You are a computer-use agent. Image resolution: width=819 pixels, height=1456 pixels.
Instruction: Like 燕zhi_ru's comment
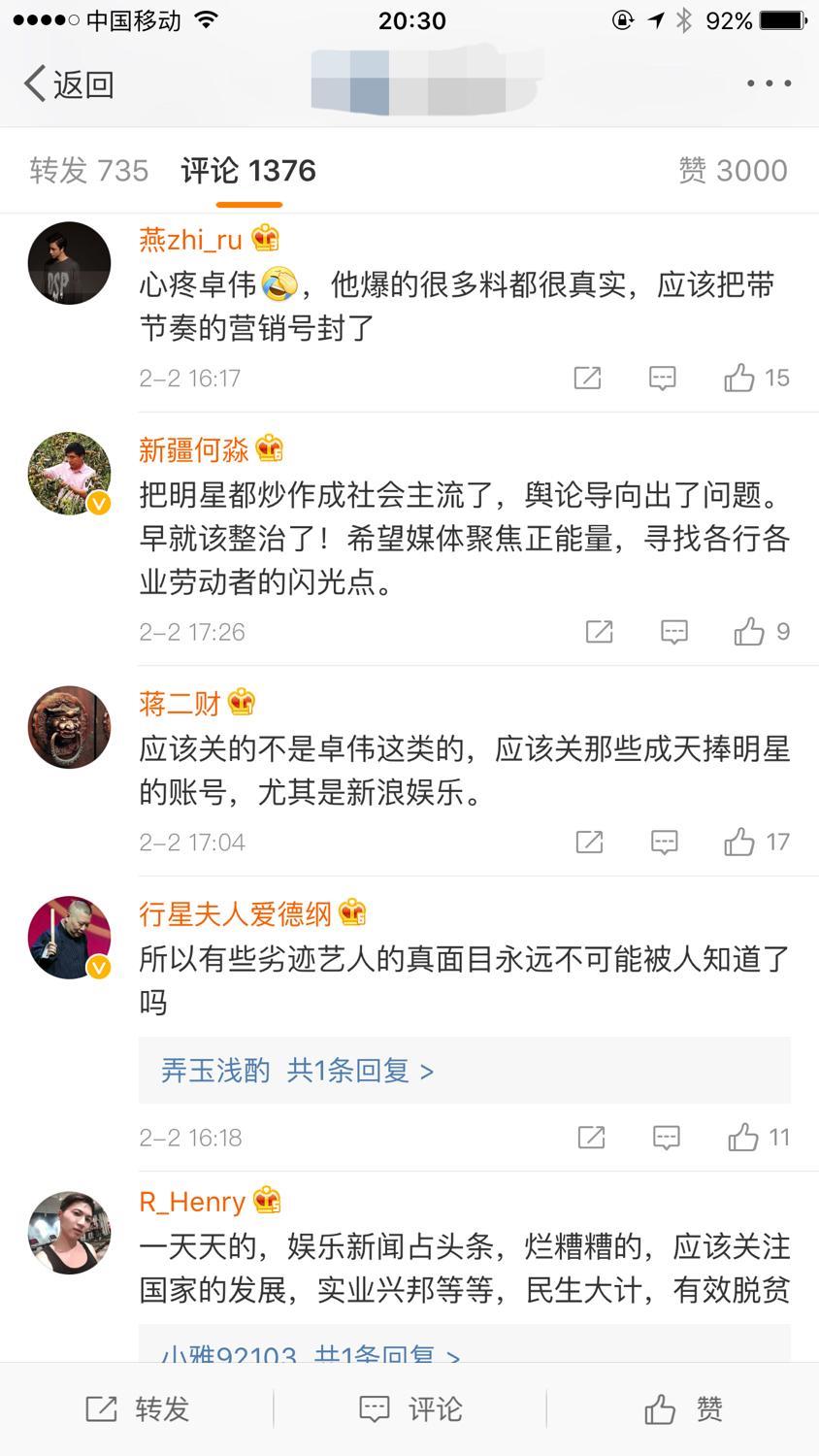pyautogui.click(x=756, y=378)
